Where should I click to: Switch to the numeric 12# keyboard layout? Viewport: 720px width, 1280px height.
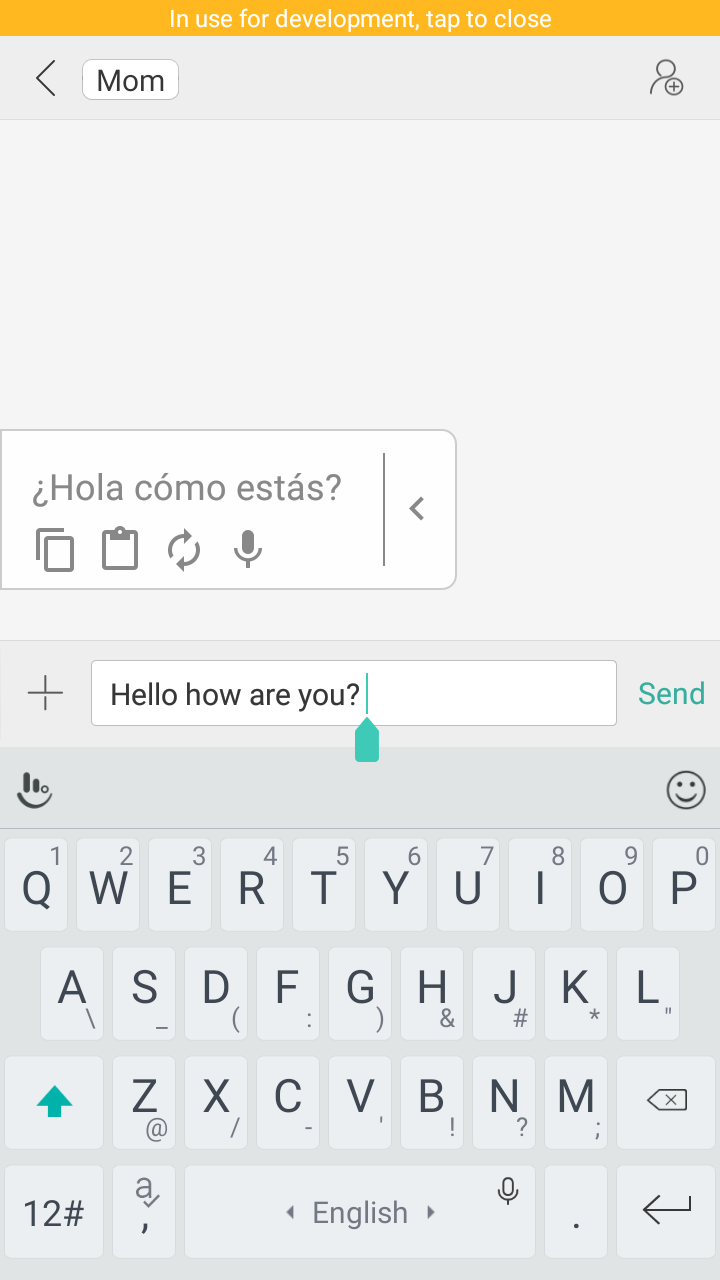53,1211
